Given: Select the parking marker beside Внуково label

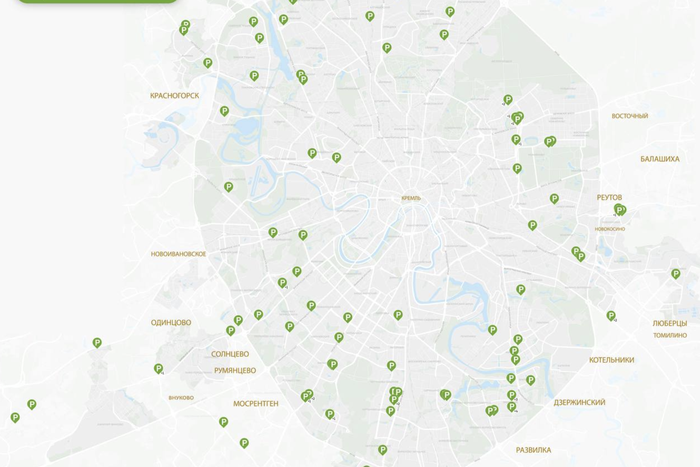Looking at the screenshot, I should [x=158, y=369].
